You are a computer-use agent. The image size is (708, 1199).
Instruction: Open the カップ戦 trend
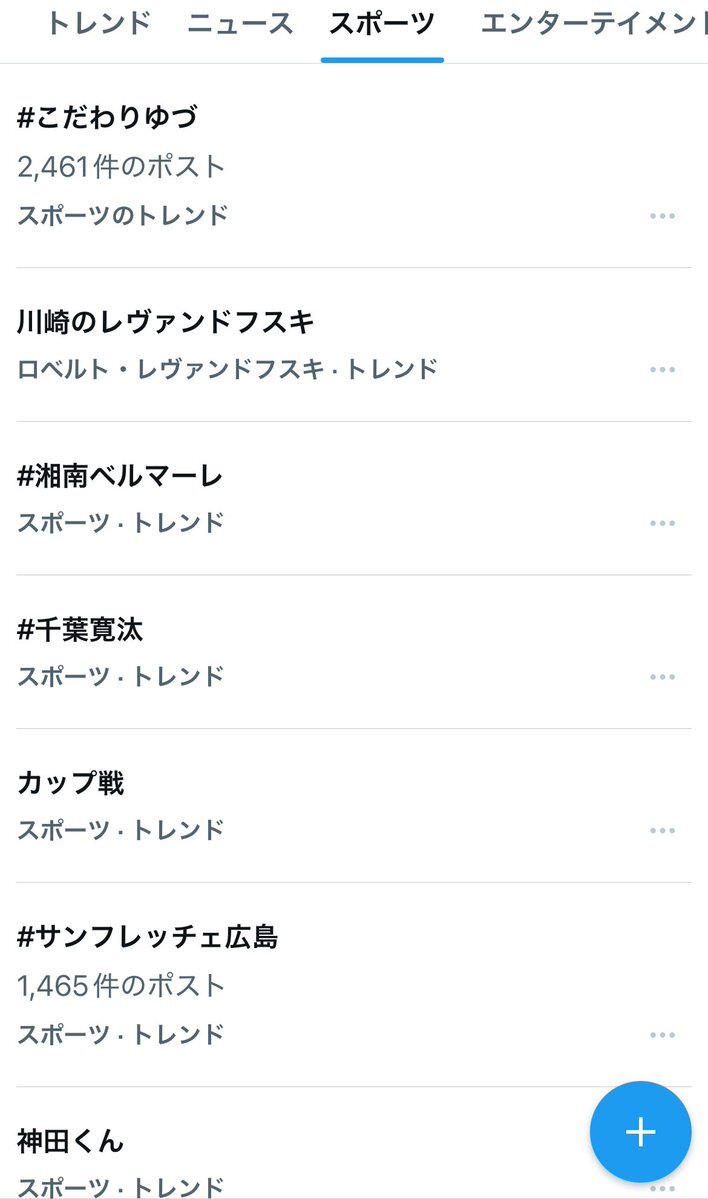tap(354, 806)
